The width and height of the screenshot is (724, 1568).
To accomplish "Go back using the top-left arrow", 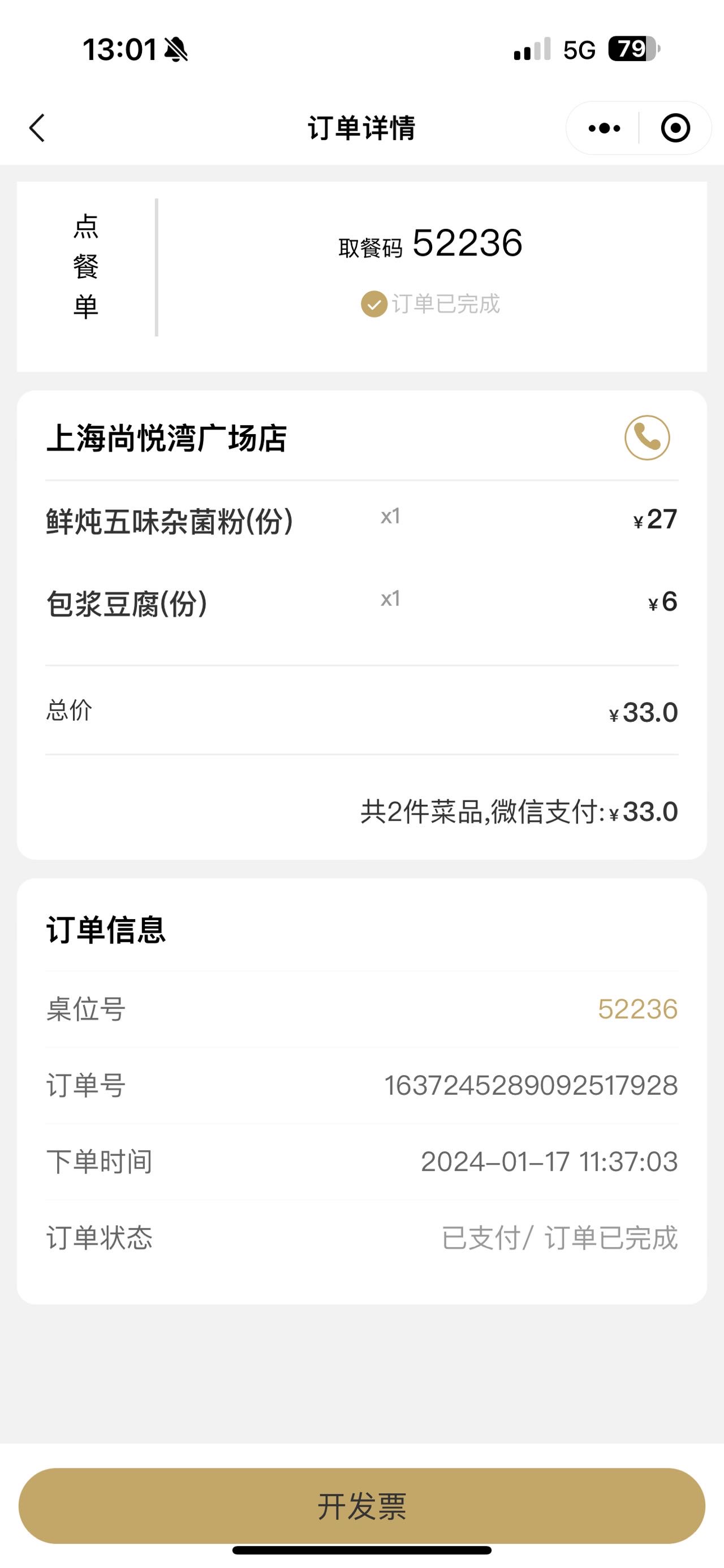I will 37,128.
